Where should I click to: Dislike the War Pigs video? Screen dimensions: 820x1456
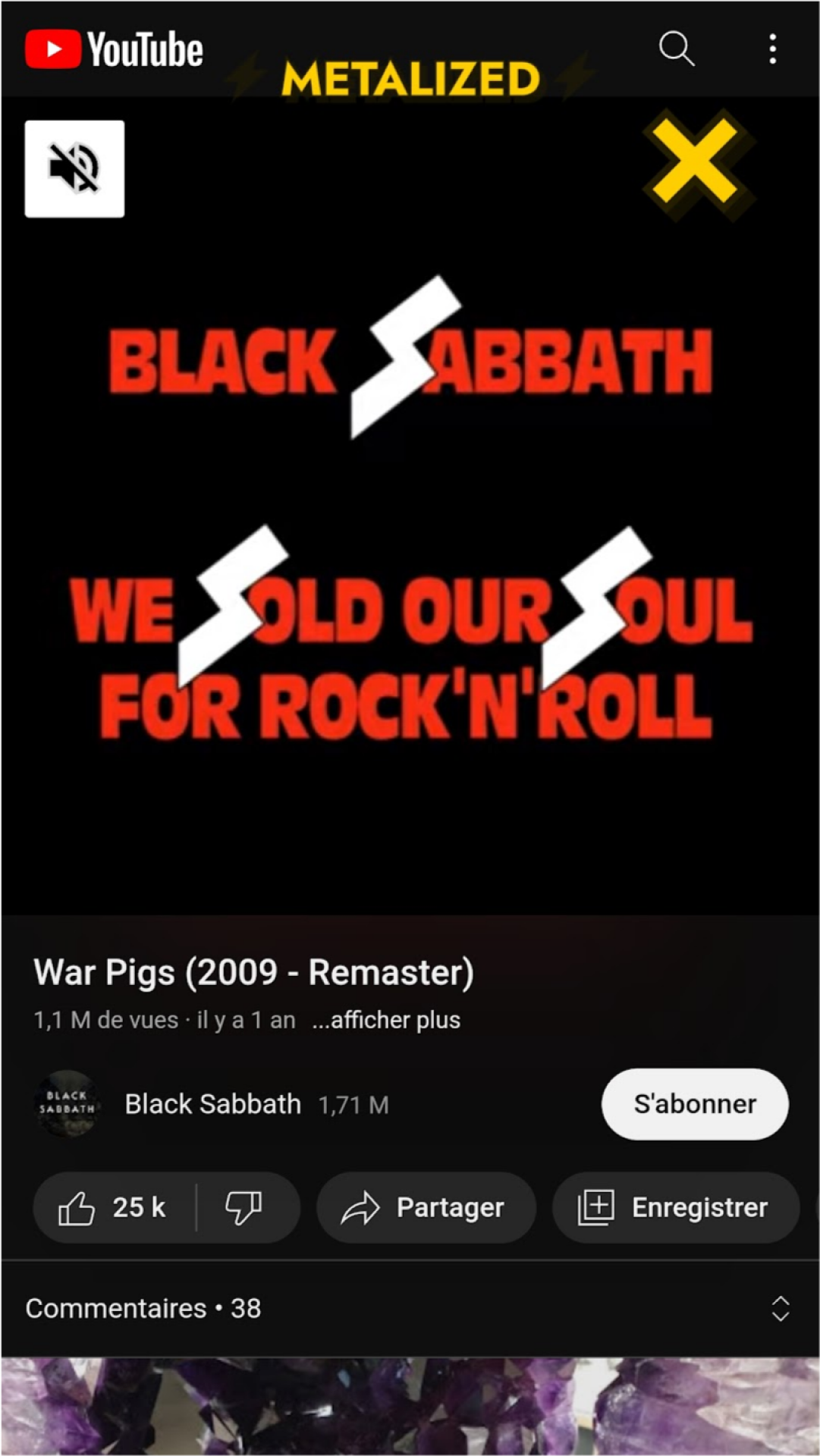(x=244, y=1207)
